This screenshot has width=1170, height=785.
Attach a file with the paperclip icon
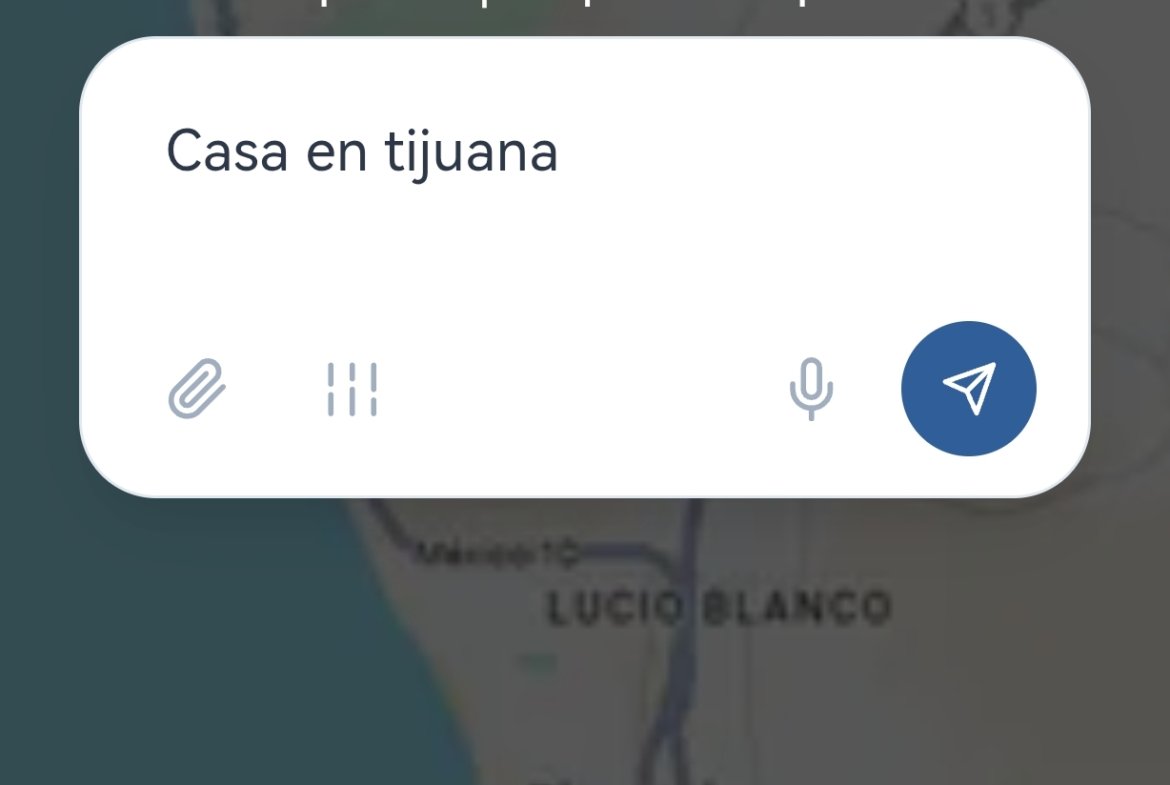pyautogui.click(x=196, y=388)
